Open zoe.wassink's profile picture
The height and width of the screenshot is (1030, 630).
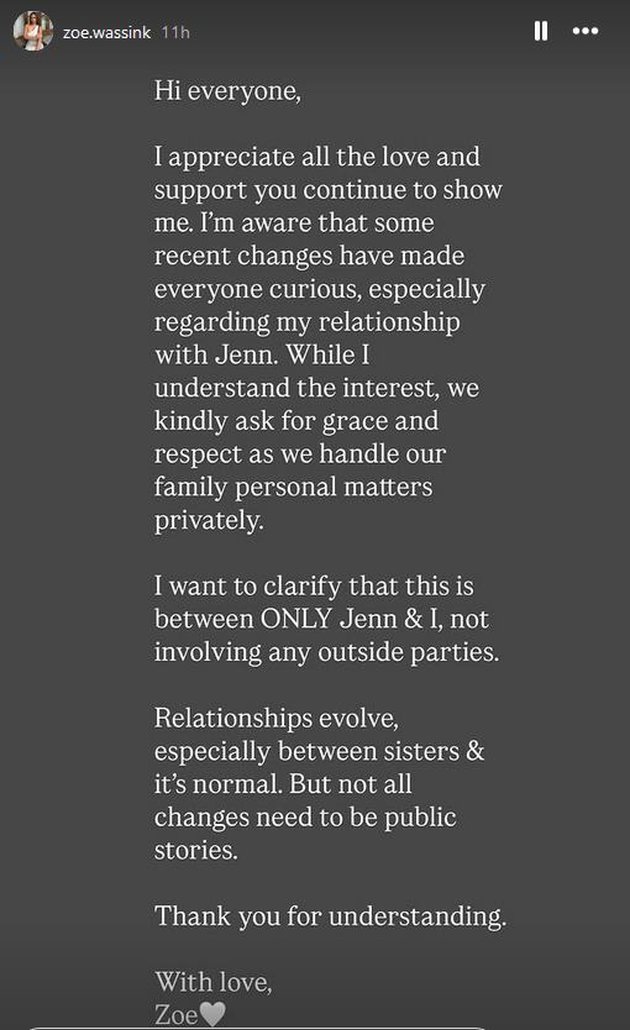pyautogui.click(x=32, y=32)
